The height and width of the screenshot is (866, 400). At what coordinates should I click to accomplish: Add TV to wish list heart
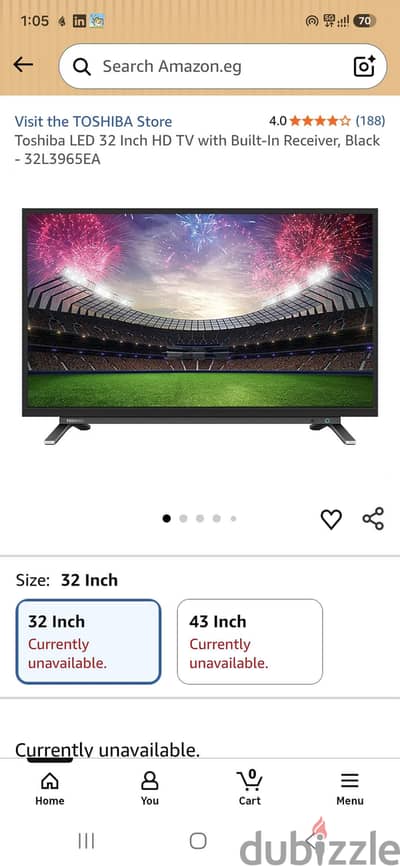(x=331, y=519)
